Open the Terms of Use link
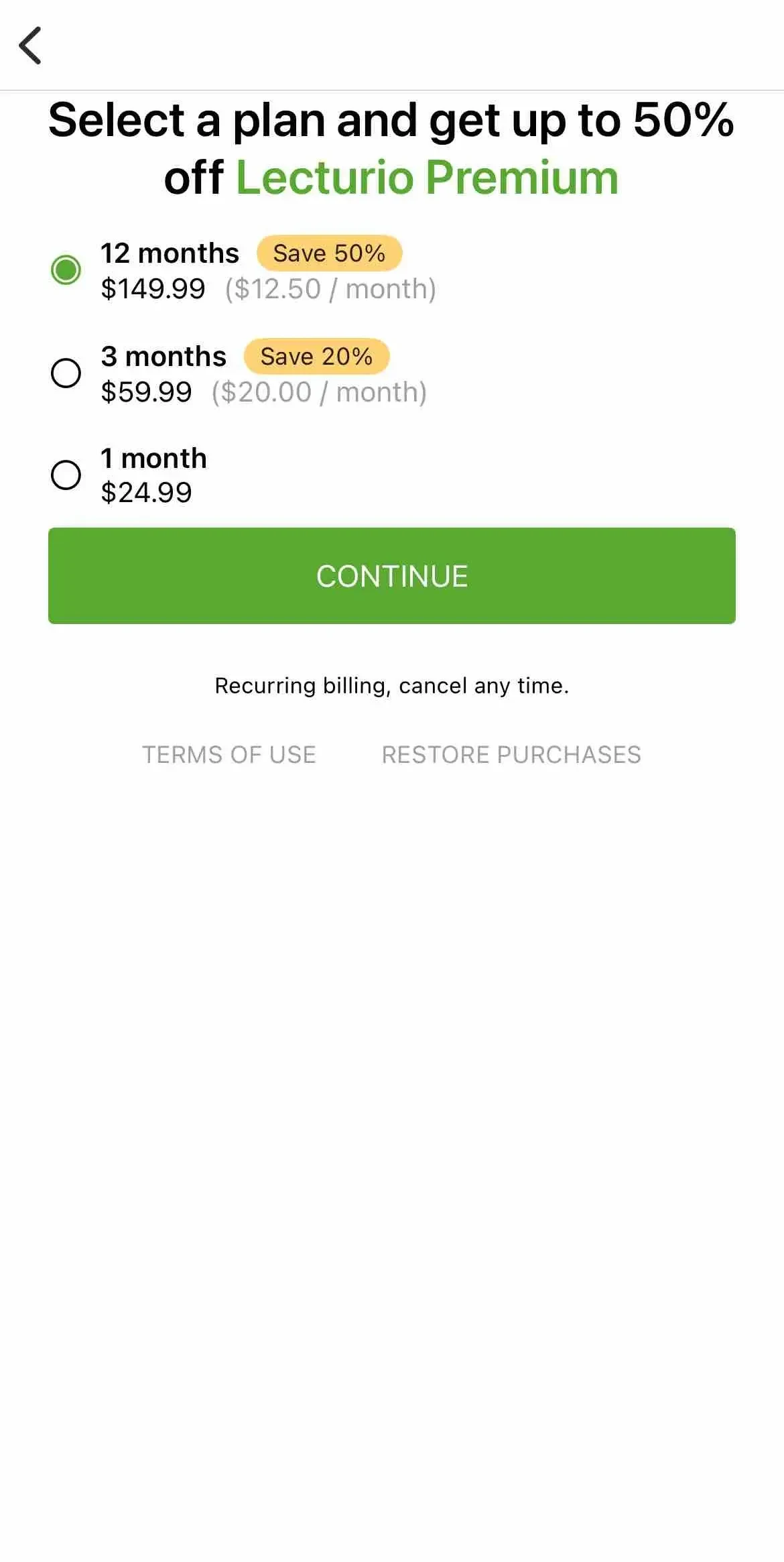 coord(229,755)
